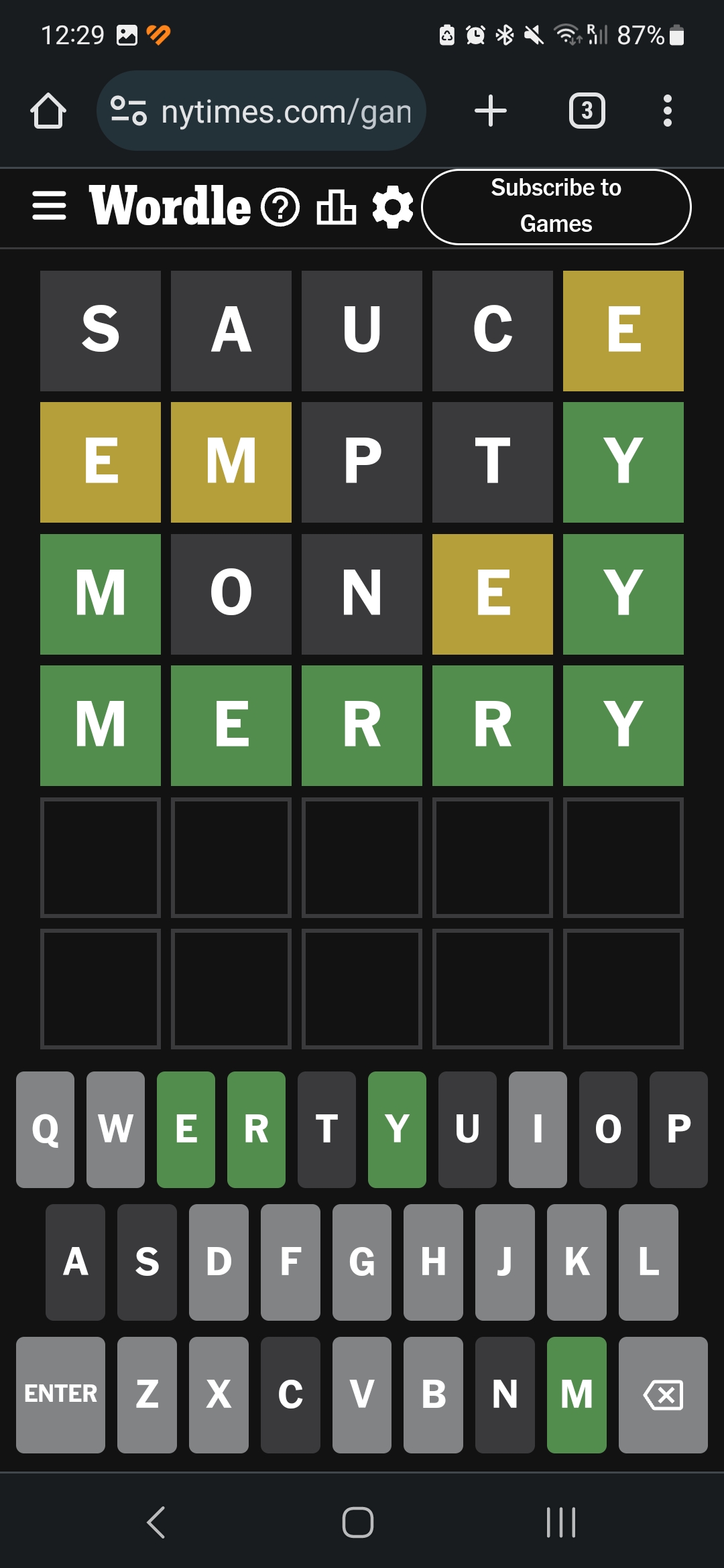The height and width of the screenshot is (1568, 724).
Task: Select the green Y key
Action: (397, 1129)
